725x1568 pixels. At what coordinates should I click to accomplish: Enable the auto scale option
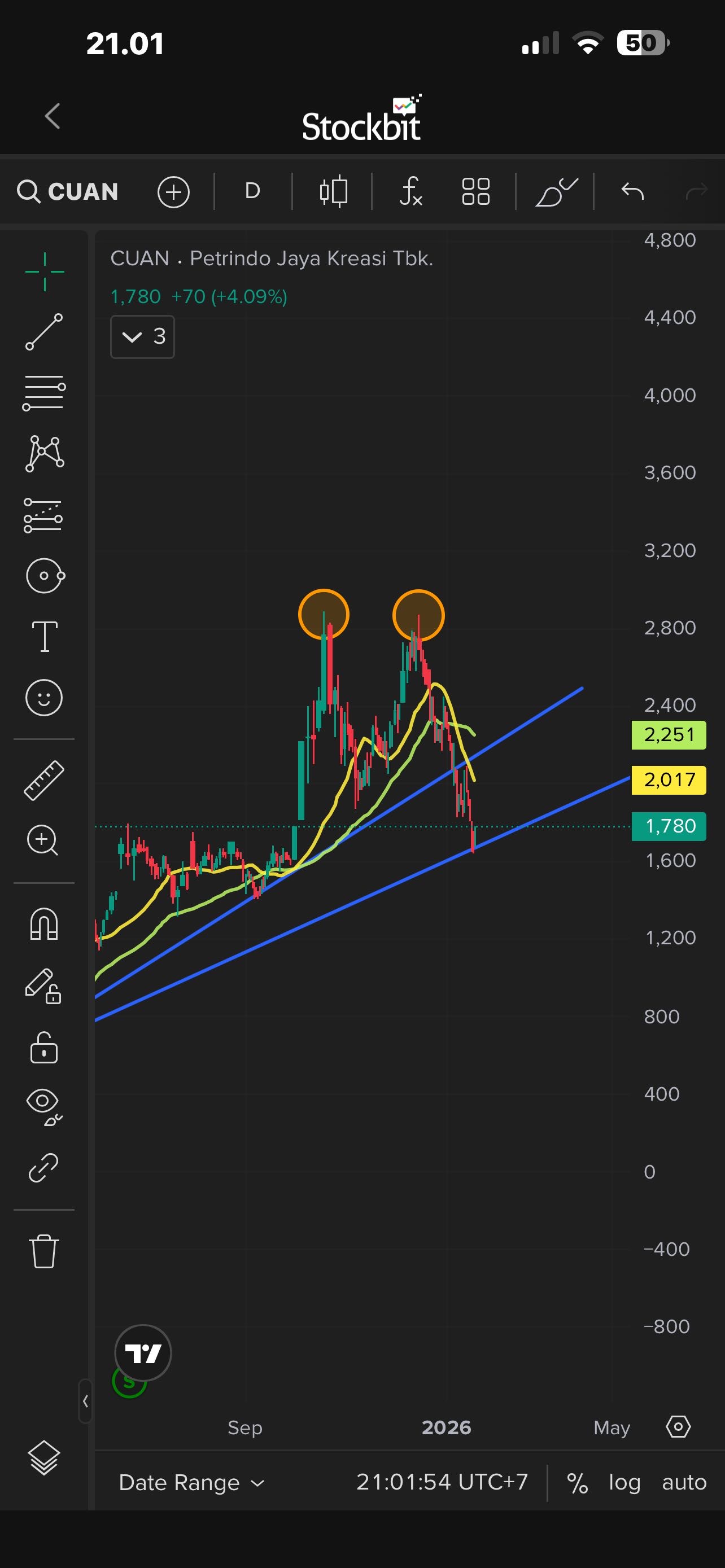pos(684,1482)
